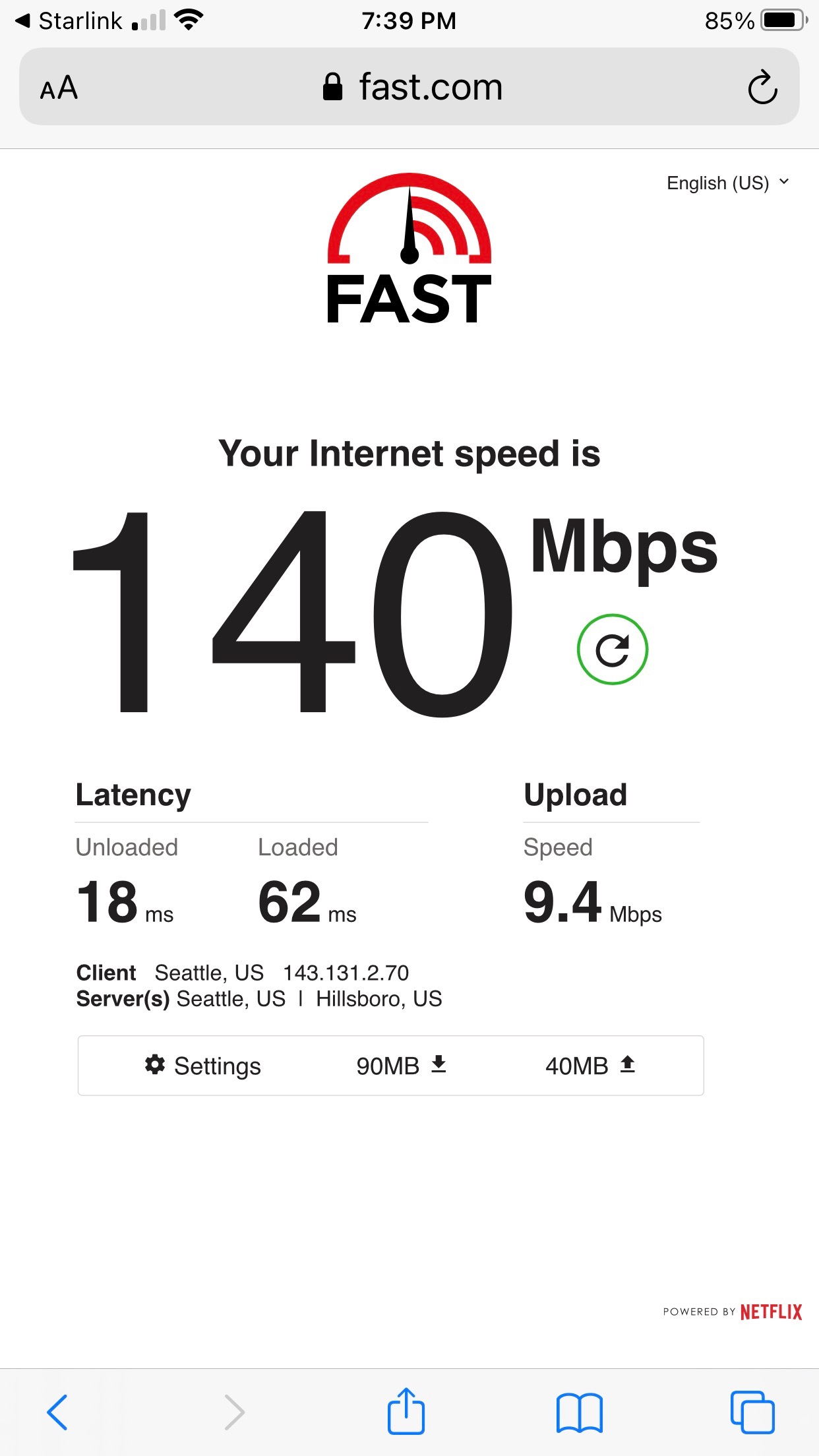Open the AA reader text options
Screen dimensions: 819x1456
click(x=59, y=88)
